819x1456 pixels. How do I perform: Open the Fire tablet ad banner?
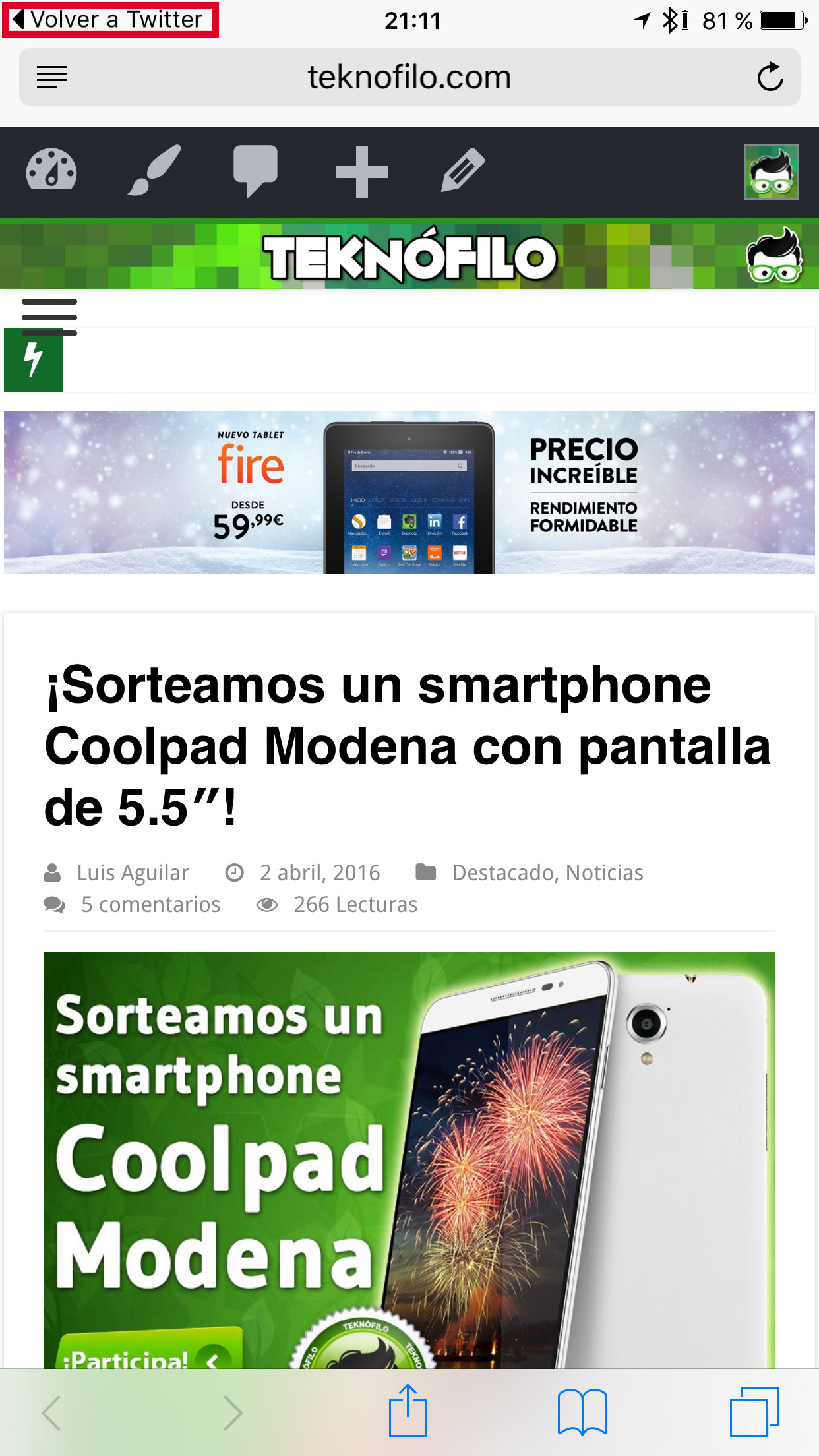tap(409, 493)
